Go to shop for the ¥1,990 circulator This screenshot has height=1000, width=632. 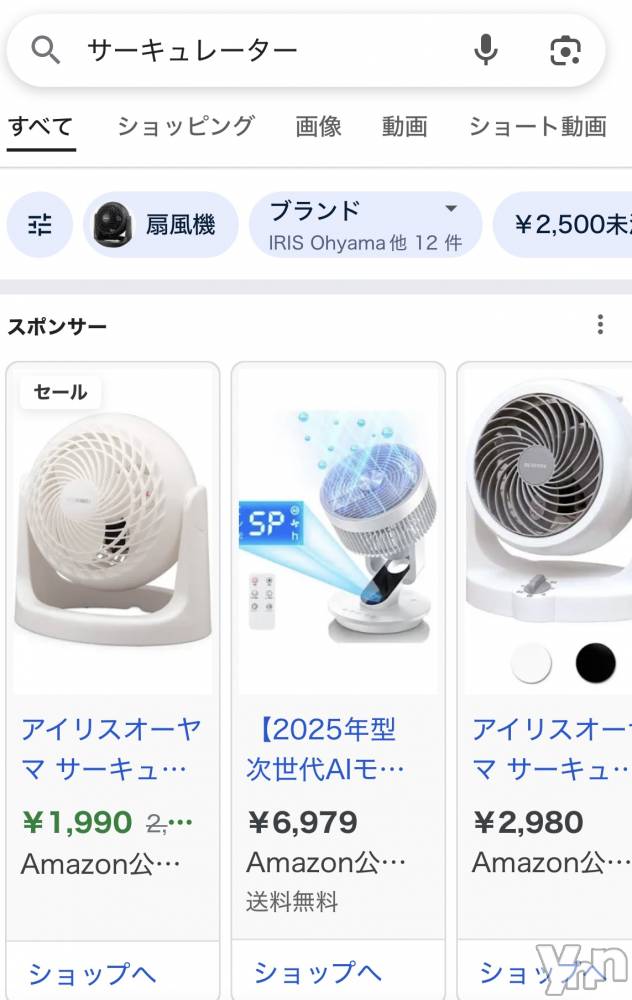pyautogui.click(x=92, y=972)
